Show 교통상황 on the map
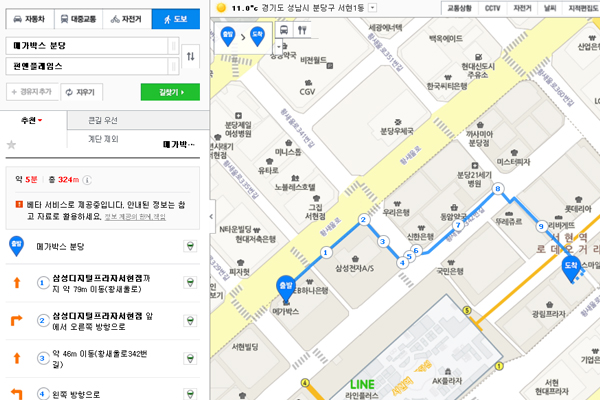The height and width of the screenshot is (400, 600). point(459,7)
